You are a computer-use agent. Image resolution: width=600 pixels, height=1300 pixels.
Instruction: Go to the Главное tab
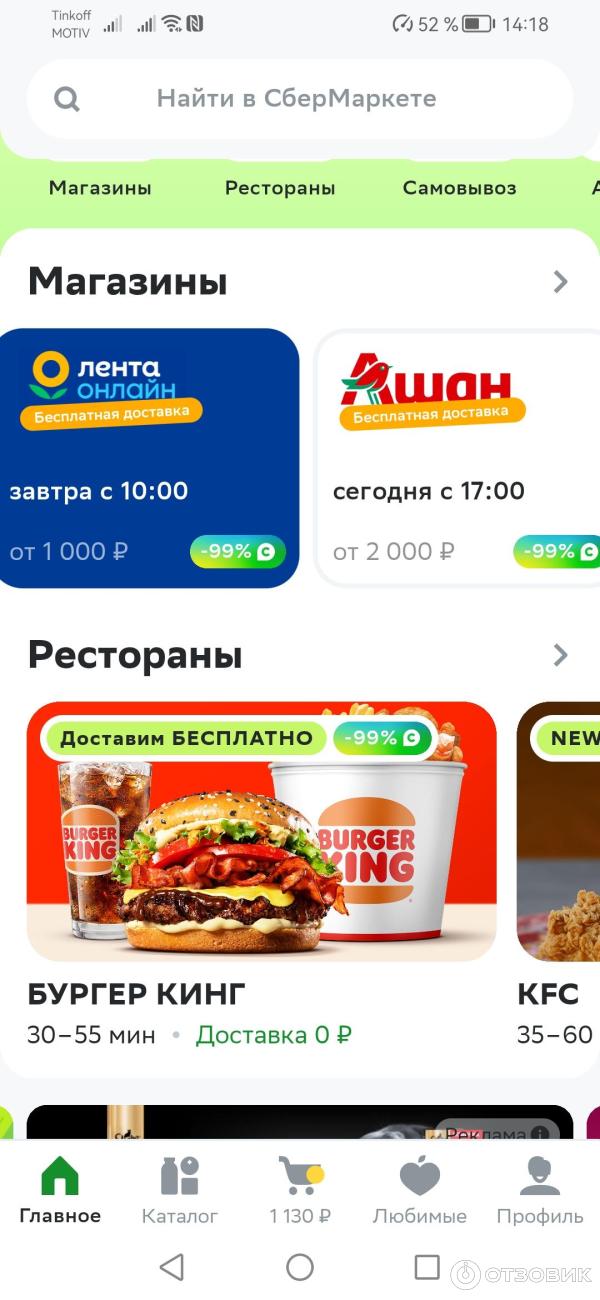click(x=60, y=1190)
